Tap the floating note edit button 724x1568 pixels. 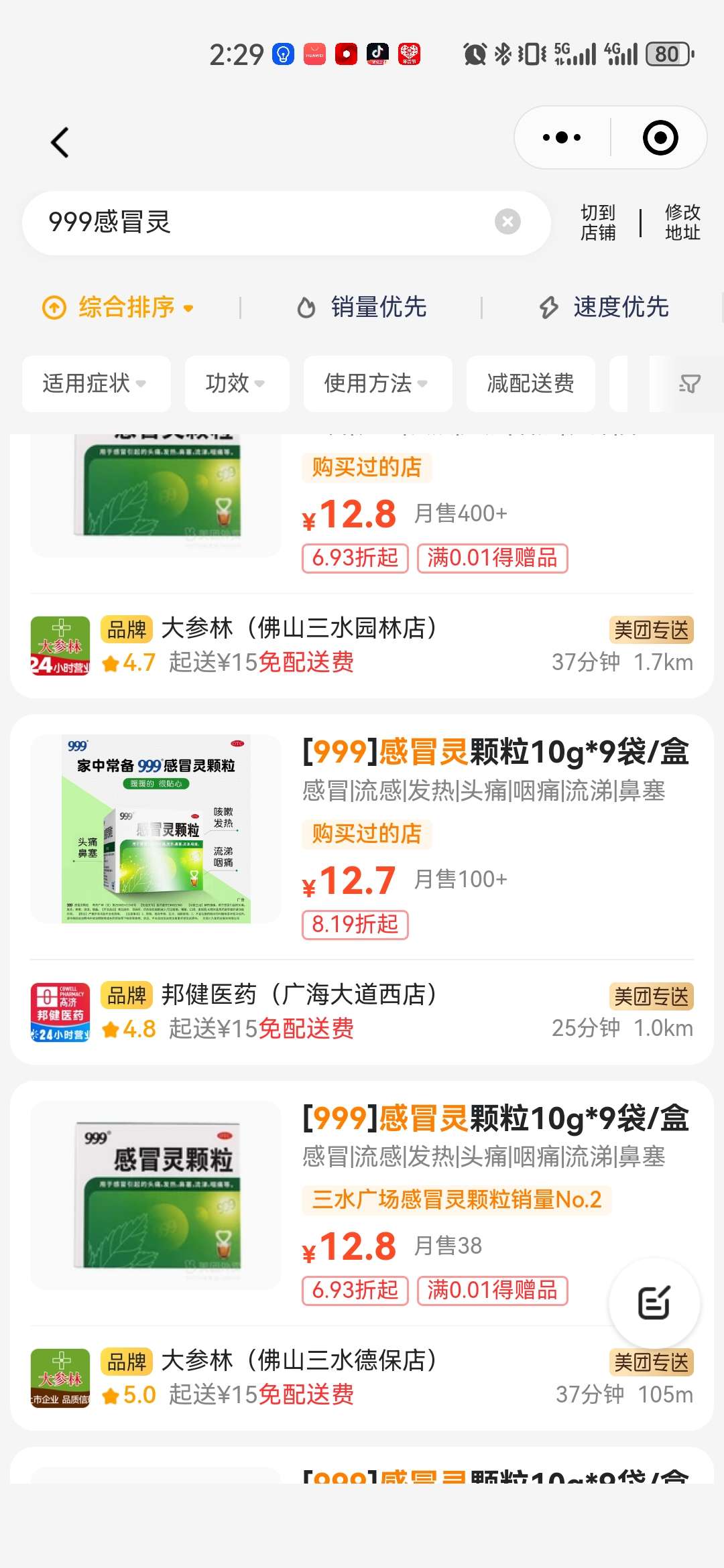pos(654,1303)
